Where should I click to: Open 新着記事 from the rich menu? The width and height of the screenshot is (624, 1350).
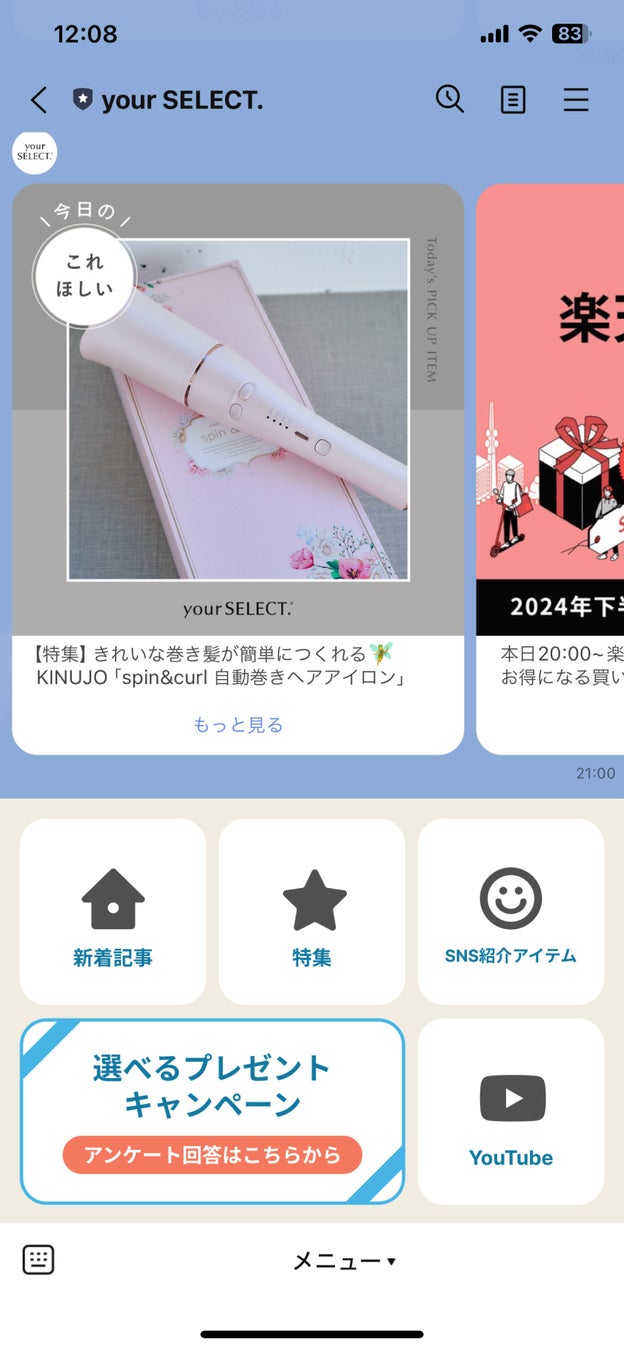pos(113,911)
